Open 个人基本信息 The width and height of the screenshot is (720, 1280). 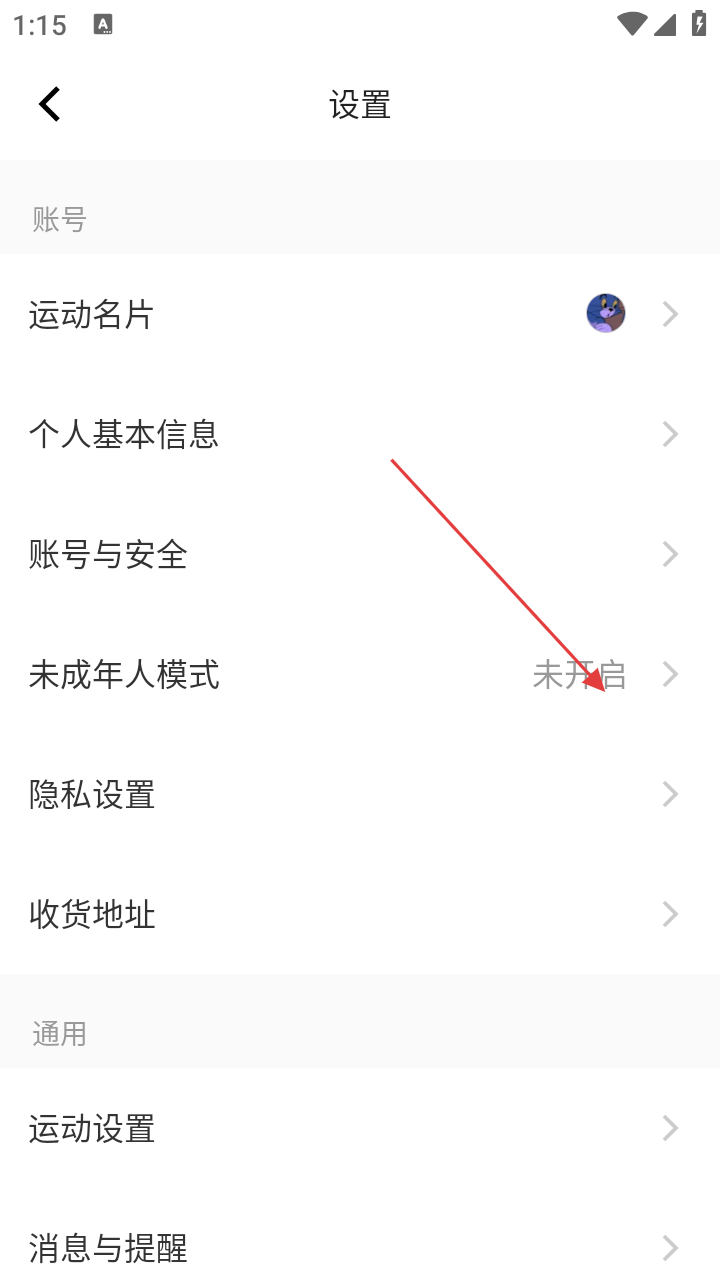coord(360,435)
